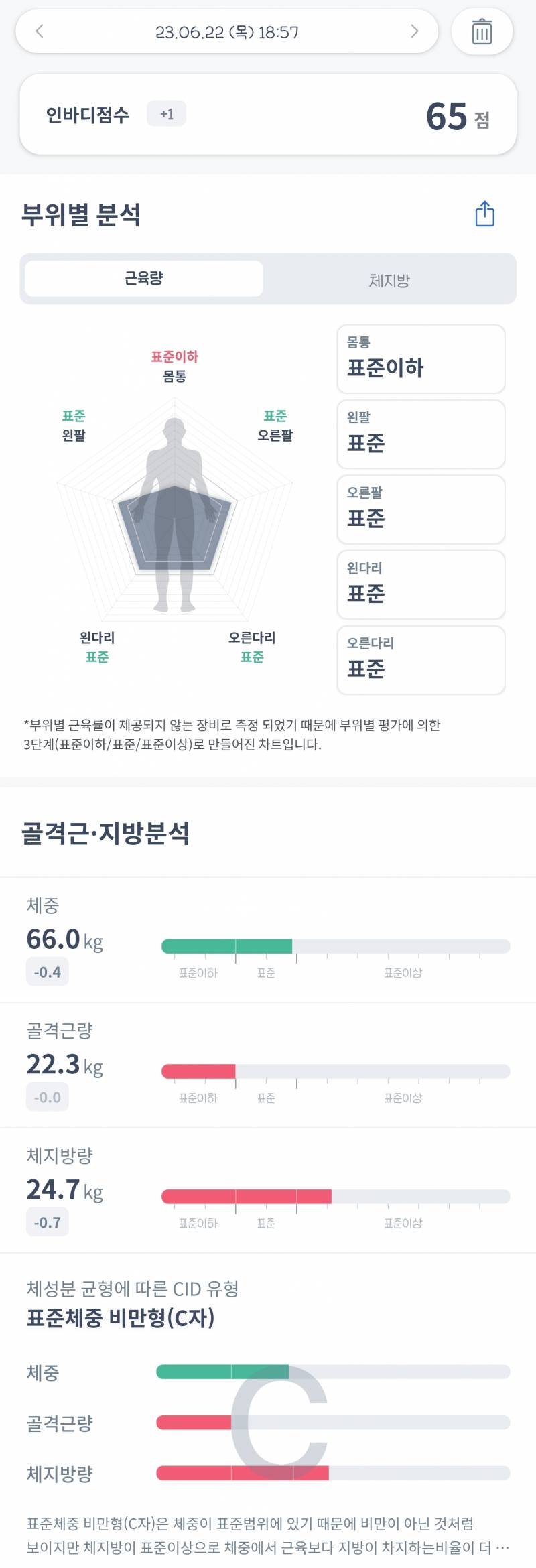
Task: Select the 왼팔 표준 card
Action: pyautogui.click(x=421, y=434)
